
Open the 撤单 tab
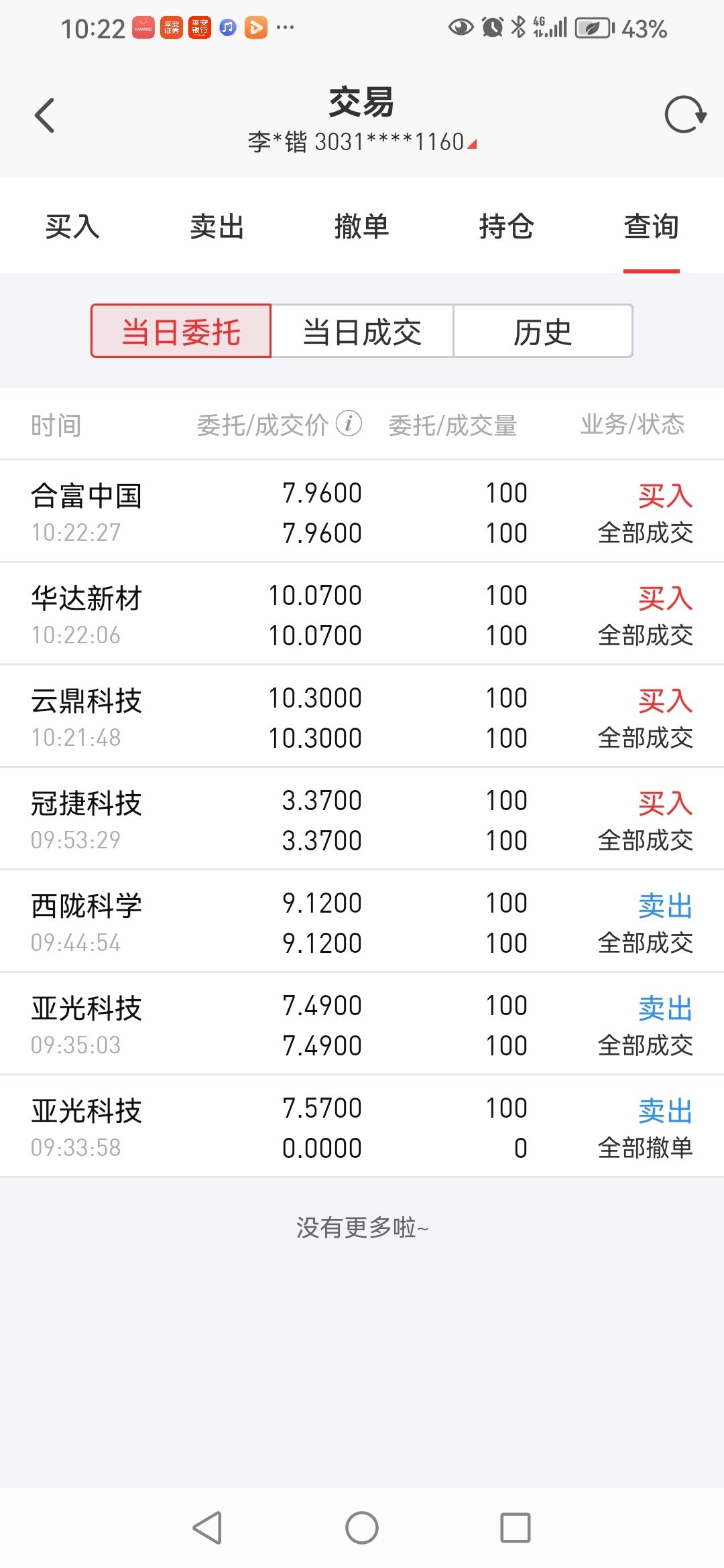(x=362, y=226)
